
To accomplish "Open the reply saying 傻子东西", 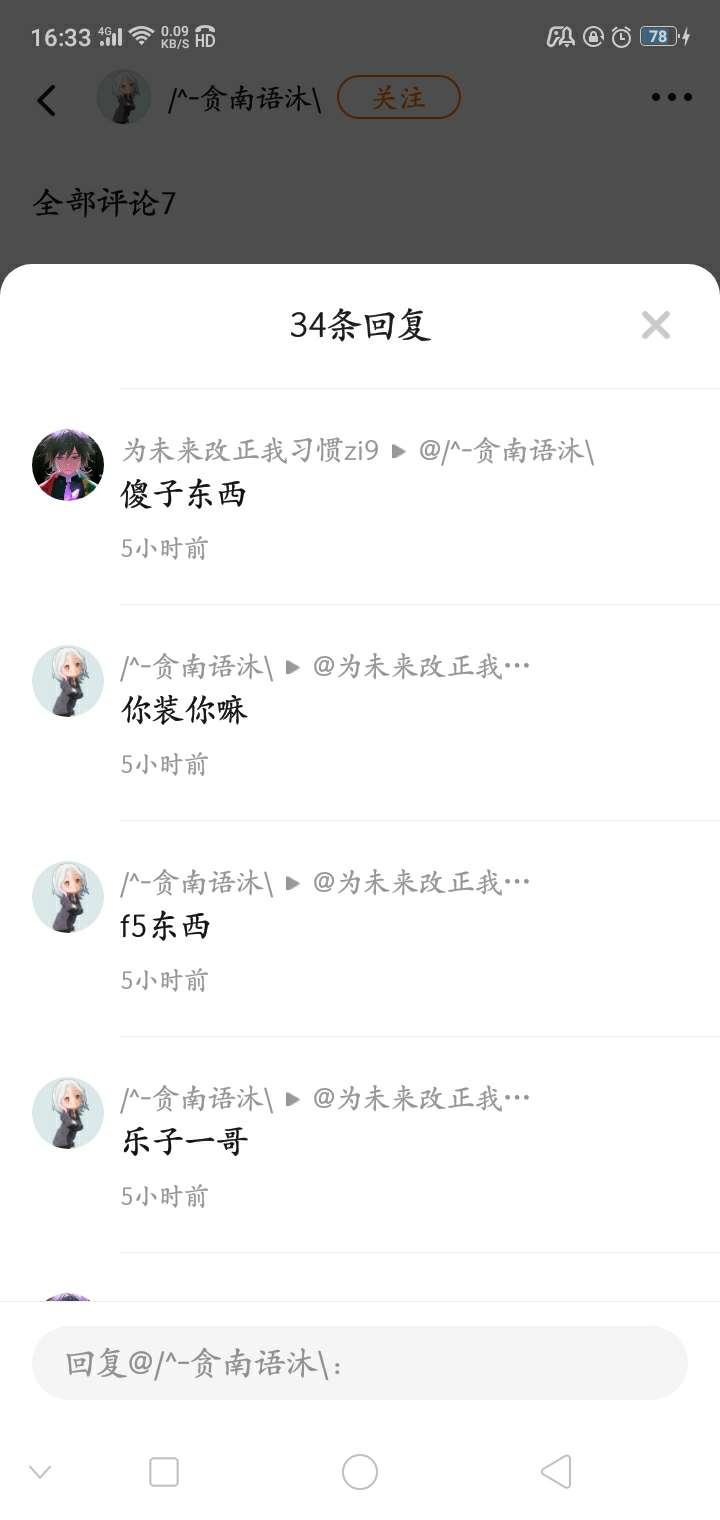I will point(183,494).
